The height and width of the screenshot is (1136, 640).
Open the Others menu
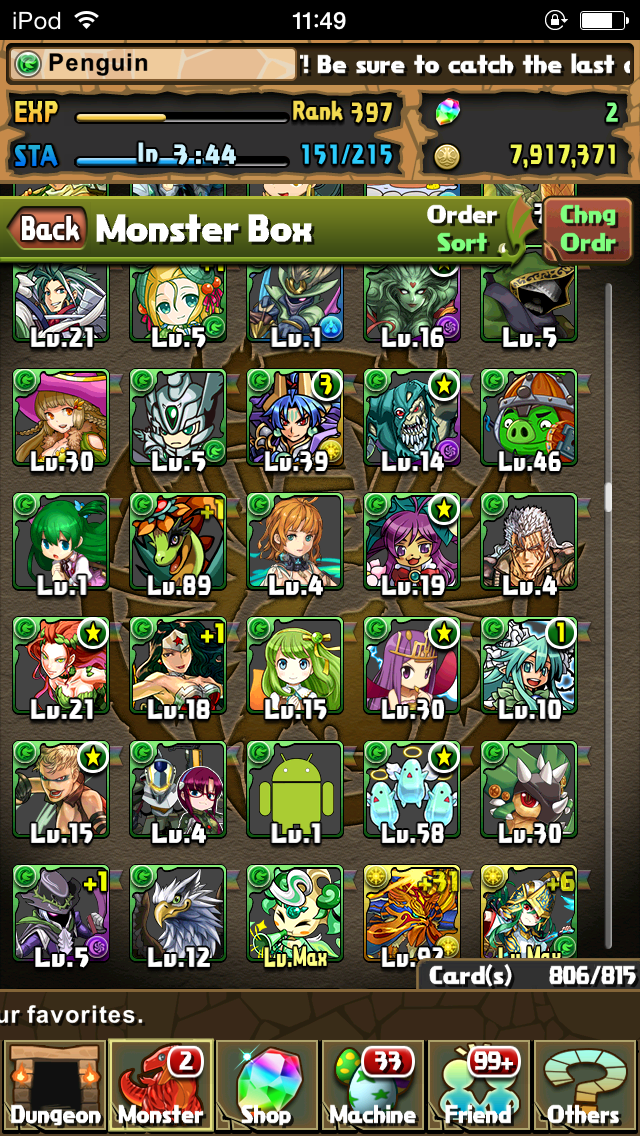584,1085
